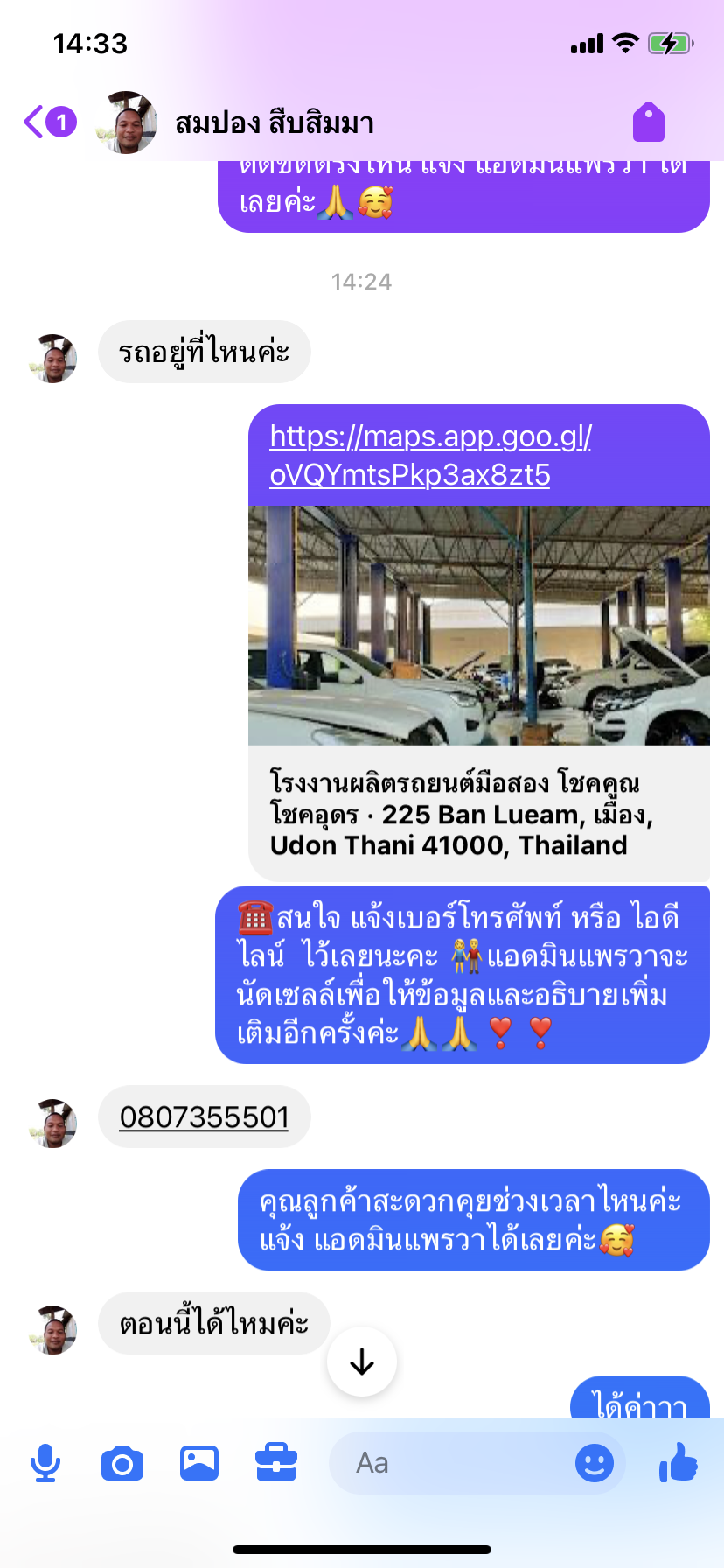
Task: Choose a picture from the gallery
Action: click(199, 1463)
